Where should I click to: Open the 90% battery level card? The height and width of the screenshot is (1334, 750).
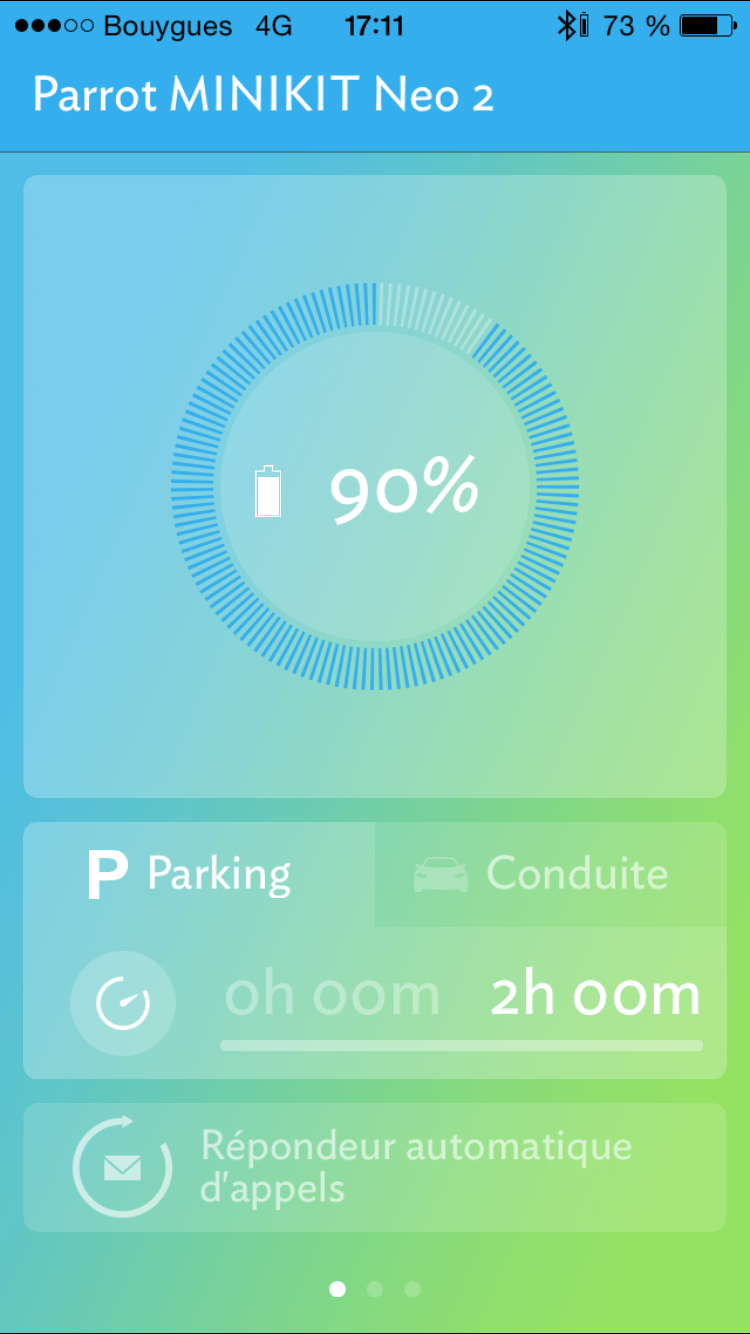(x=374, y=487)
